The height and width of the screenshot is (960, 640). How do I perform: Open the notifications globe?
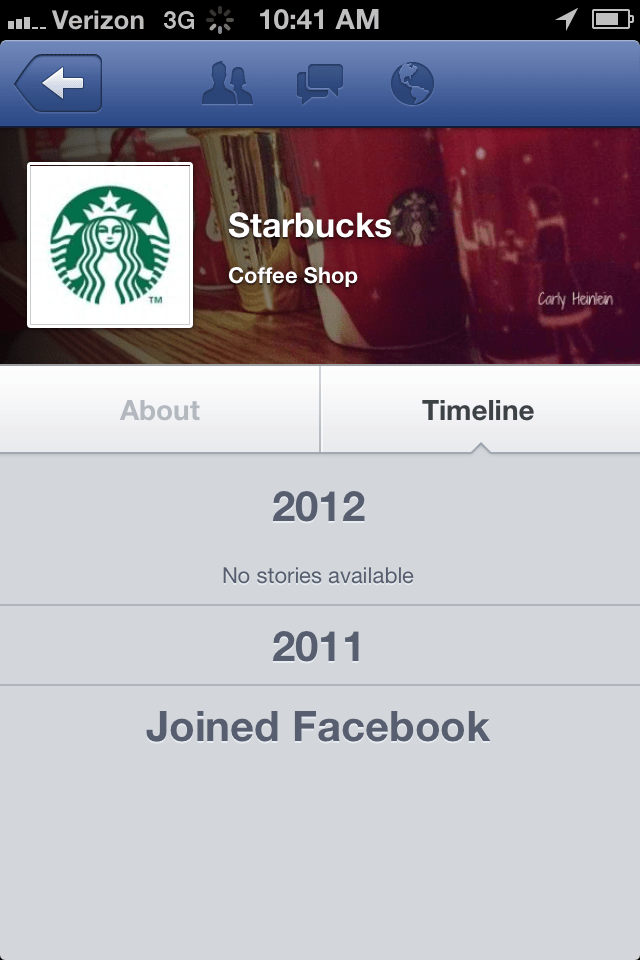(412, 84)
